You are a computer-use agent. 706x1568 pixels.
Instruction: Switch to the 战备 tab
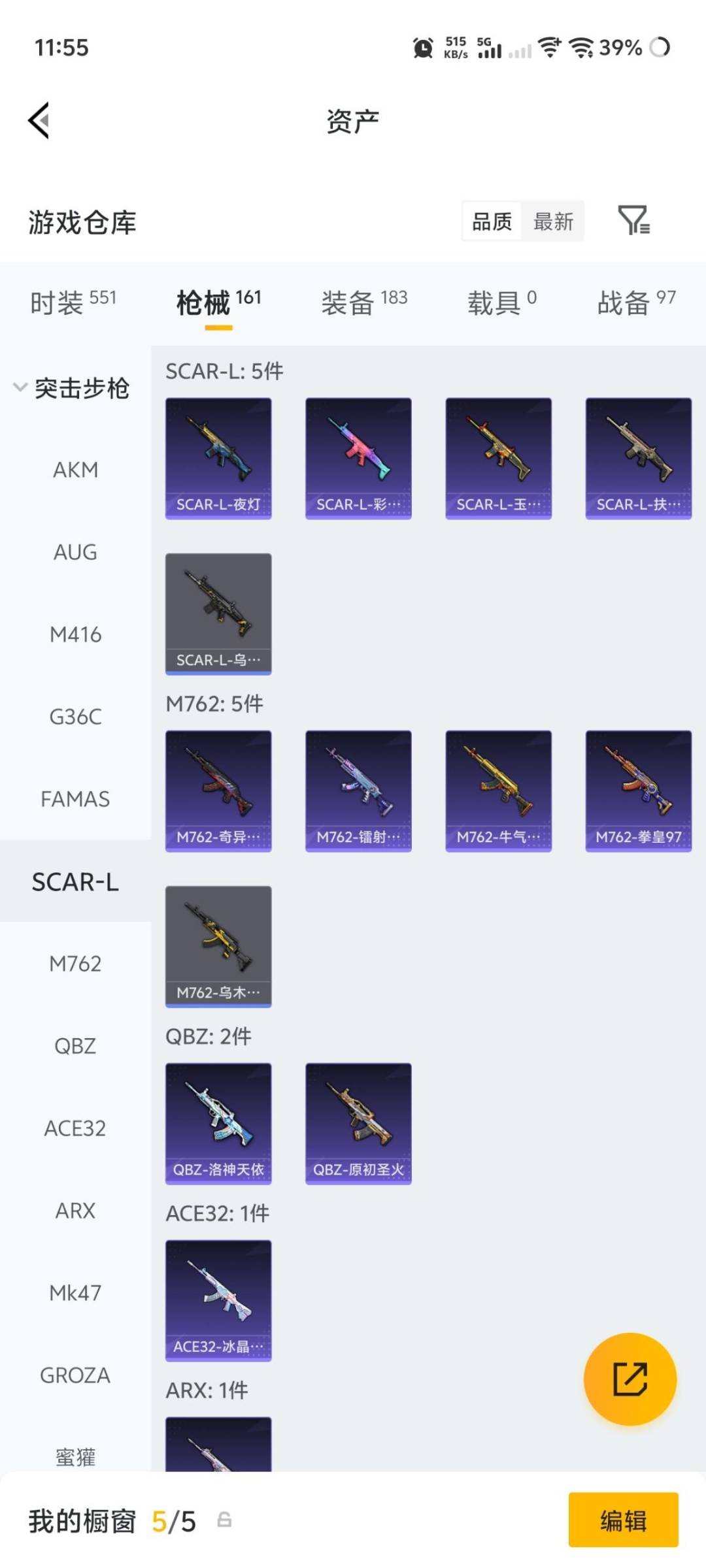pos(635,302)
